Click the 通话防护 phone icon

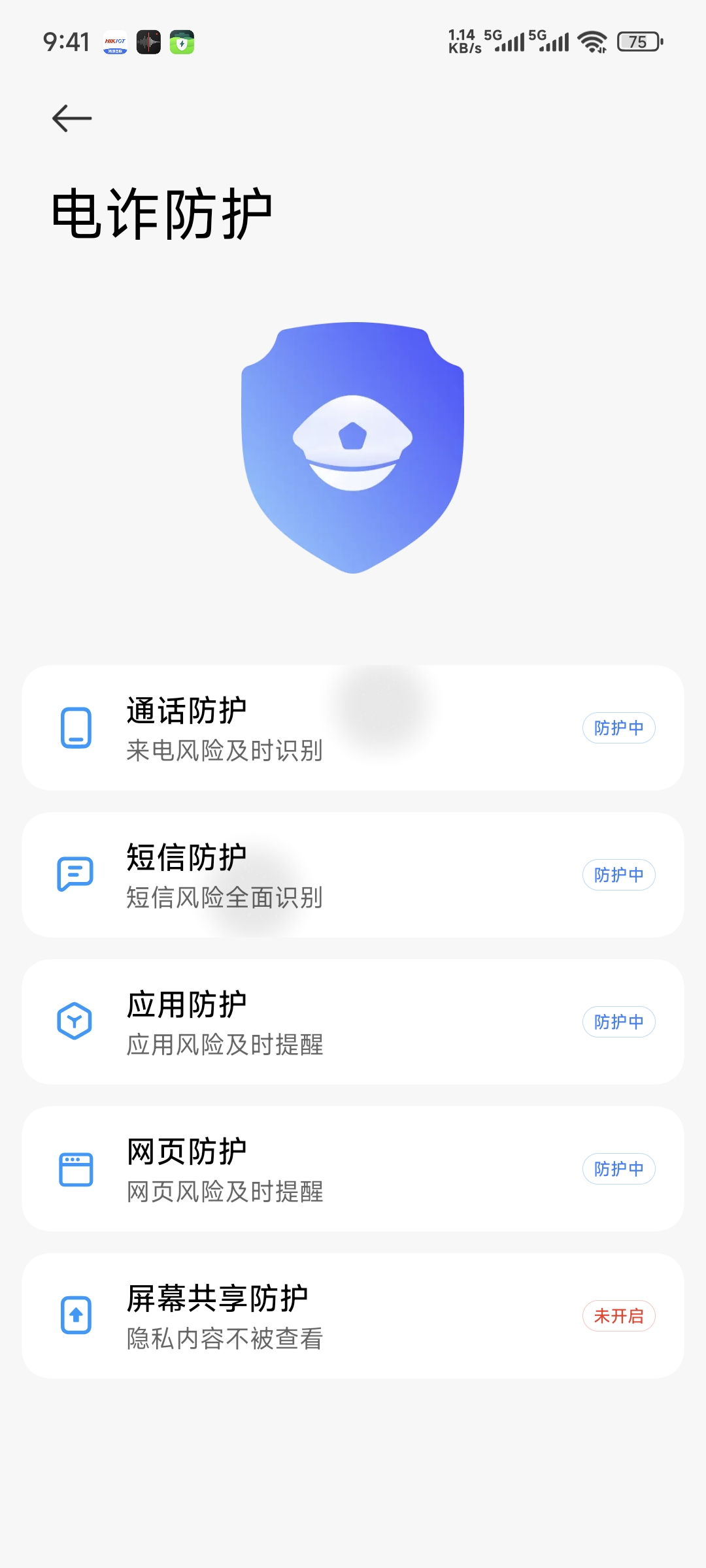click(x=76, y=728)
